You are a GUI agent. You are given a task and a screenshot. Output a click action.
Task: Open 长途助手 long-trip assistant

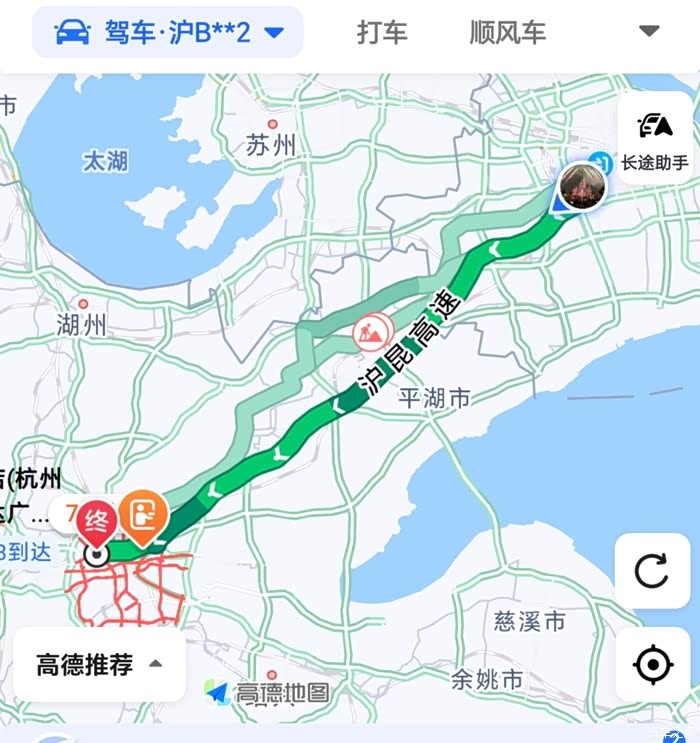[654, 138]
